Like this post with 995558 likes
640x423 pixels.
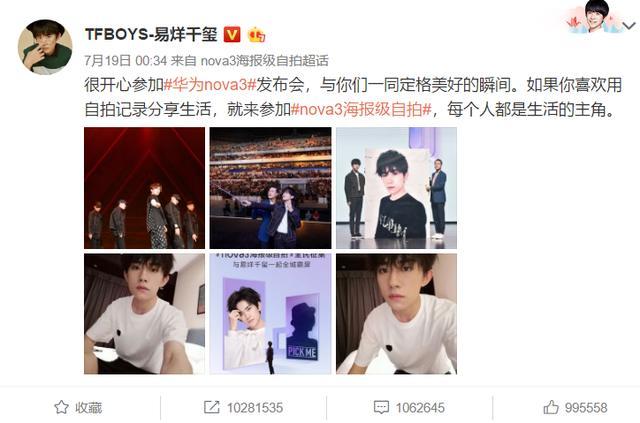pos(575,407)
